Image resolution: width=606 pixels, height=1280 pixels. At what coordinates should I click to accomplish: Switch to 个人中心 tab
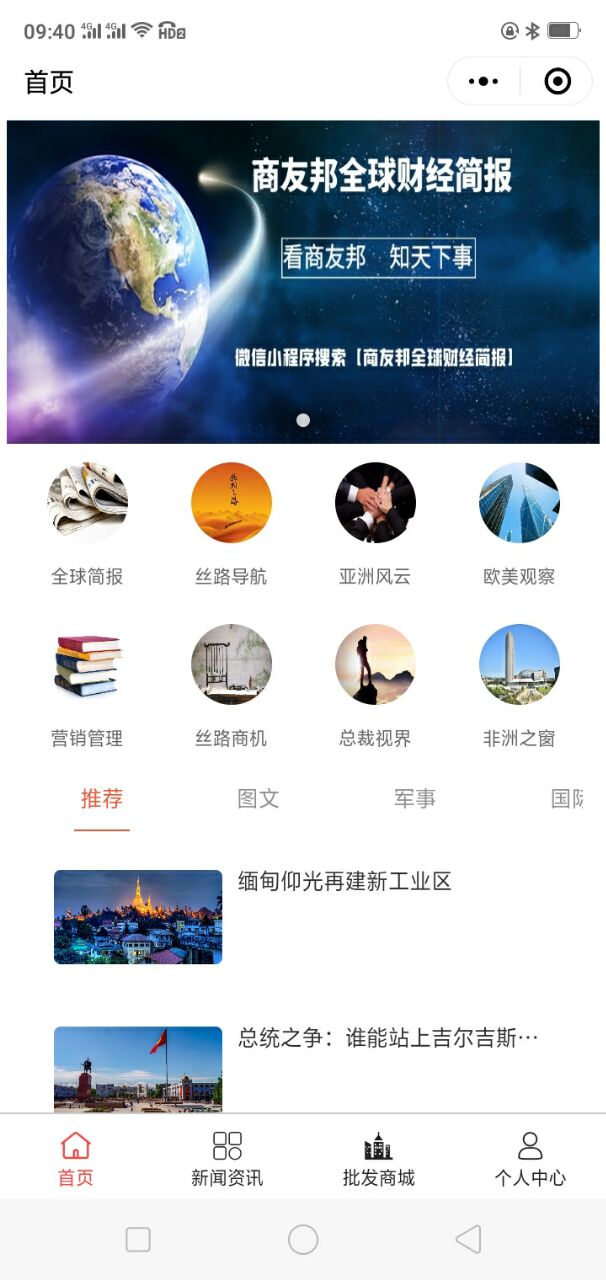(x=530, y=1159)
